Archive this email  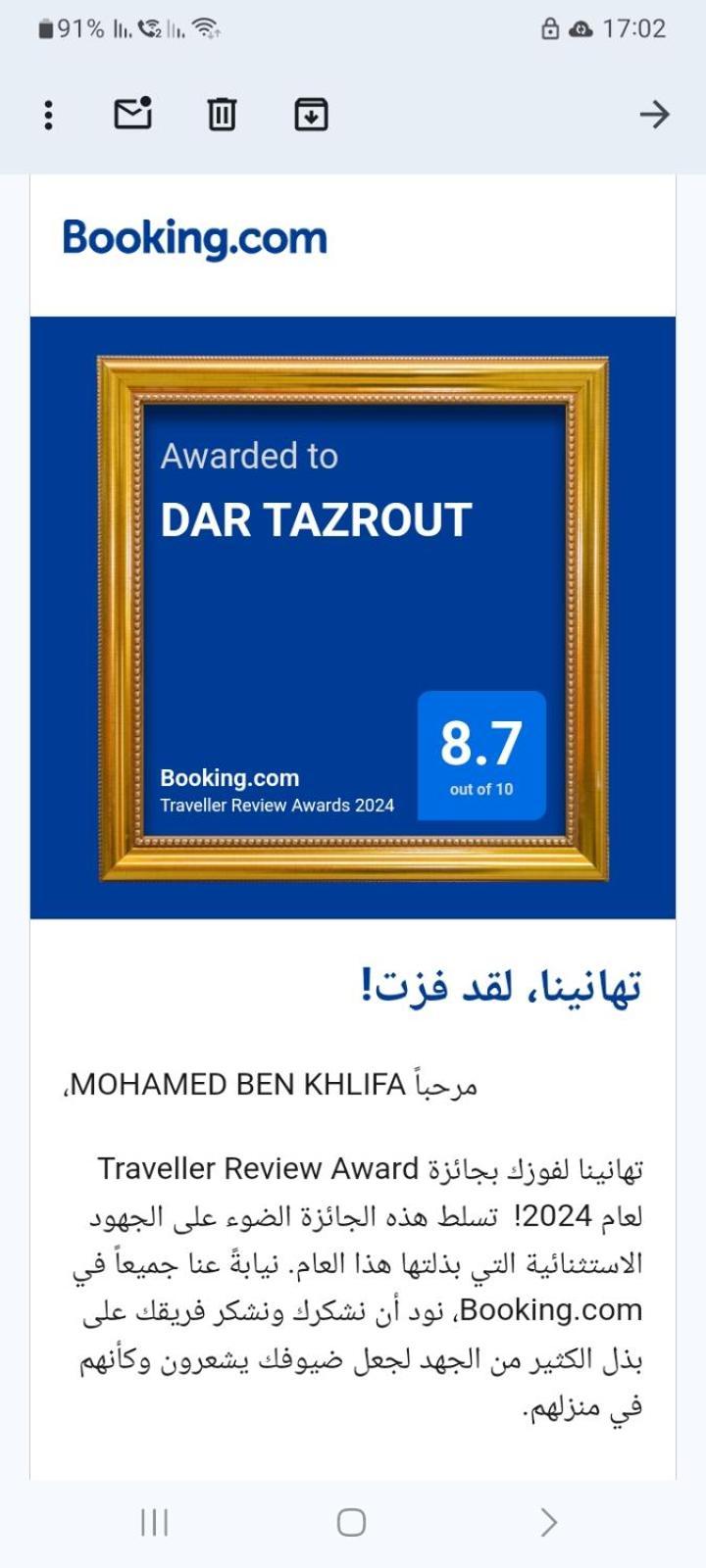click(x=311, y=115)
